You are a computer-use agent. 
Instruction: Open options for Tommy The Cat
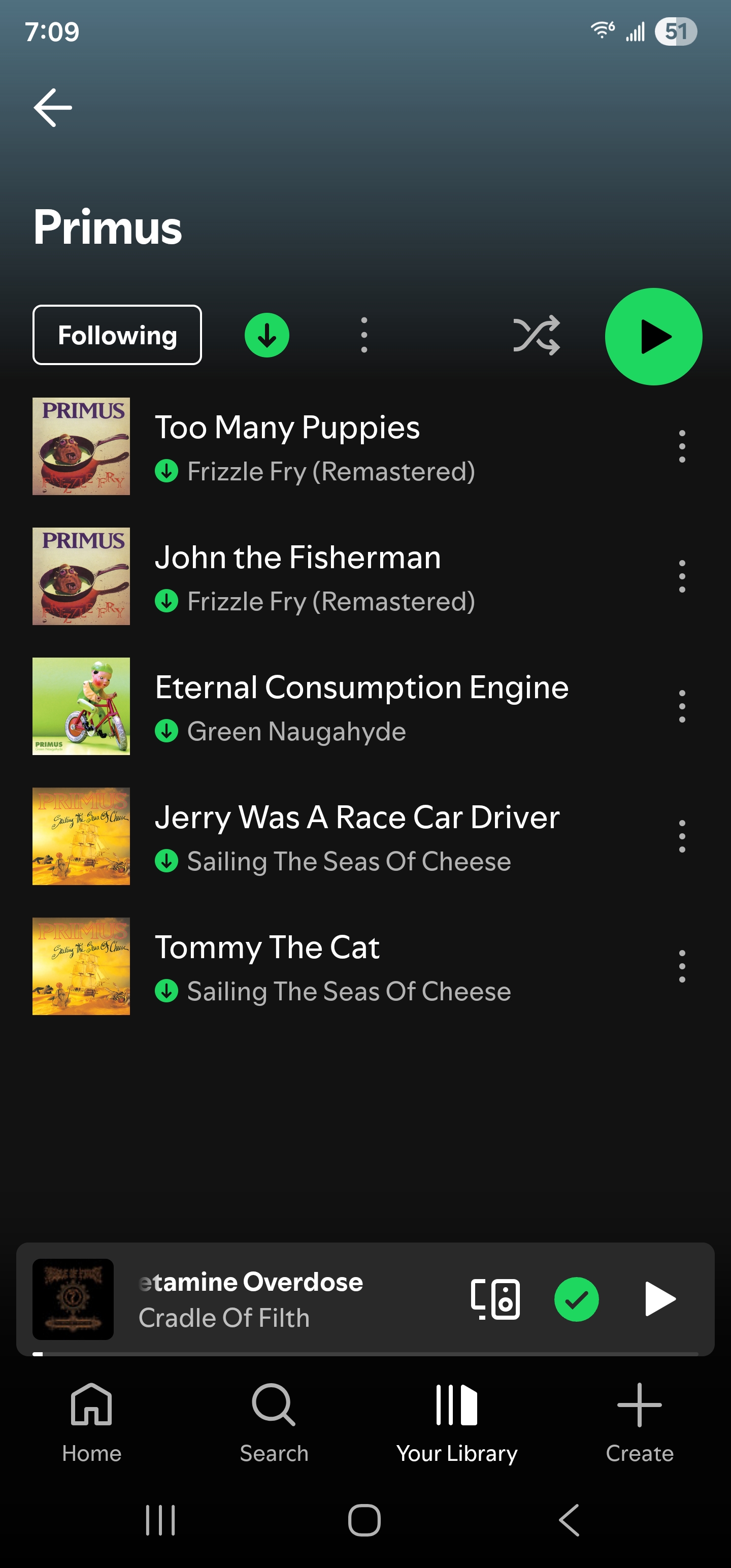682,966
